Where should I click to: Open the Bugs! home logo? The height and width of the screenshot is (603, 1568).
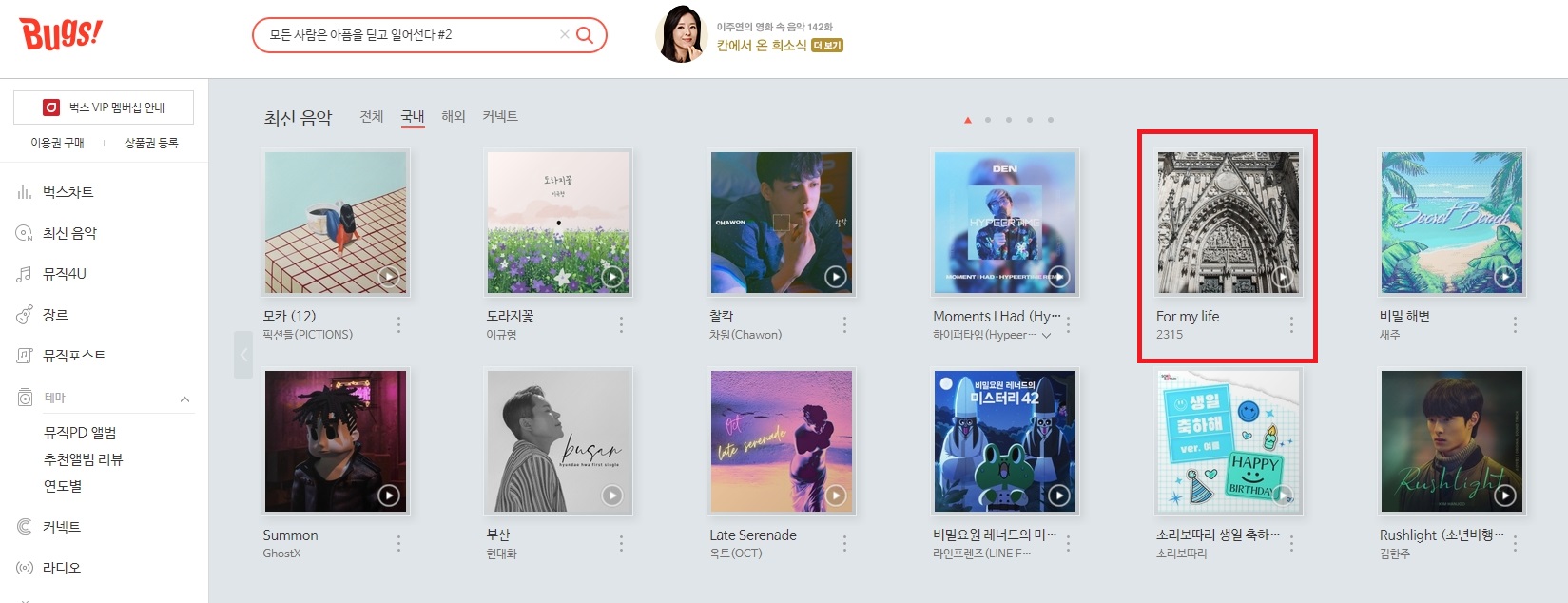61,35
